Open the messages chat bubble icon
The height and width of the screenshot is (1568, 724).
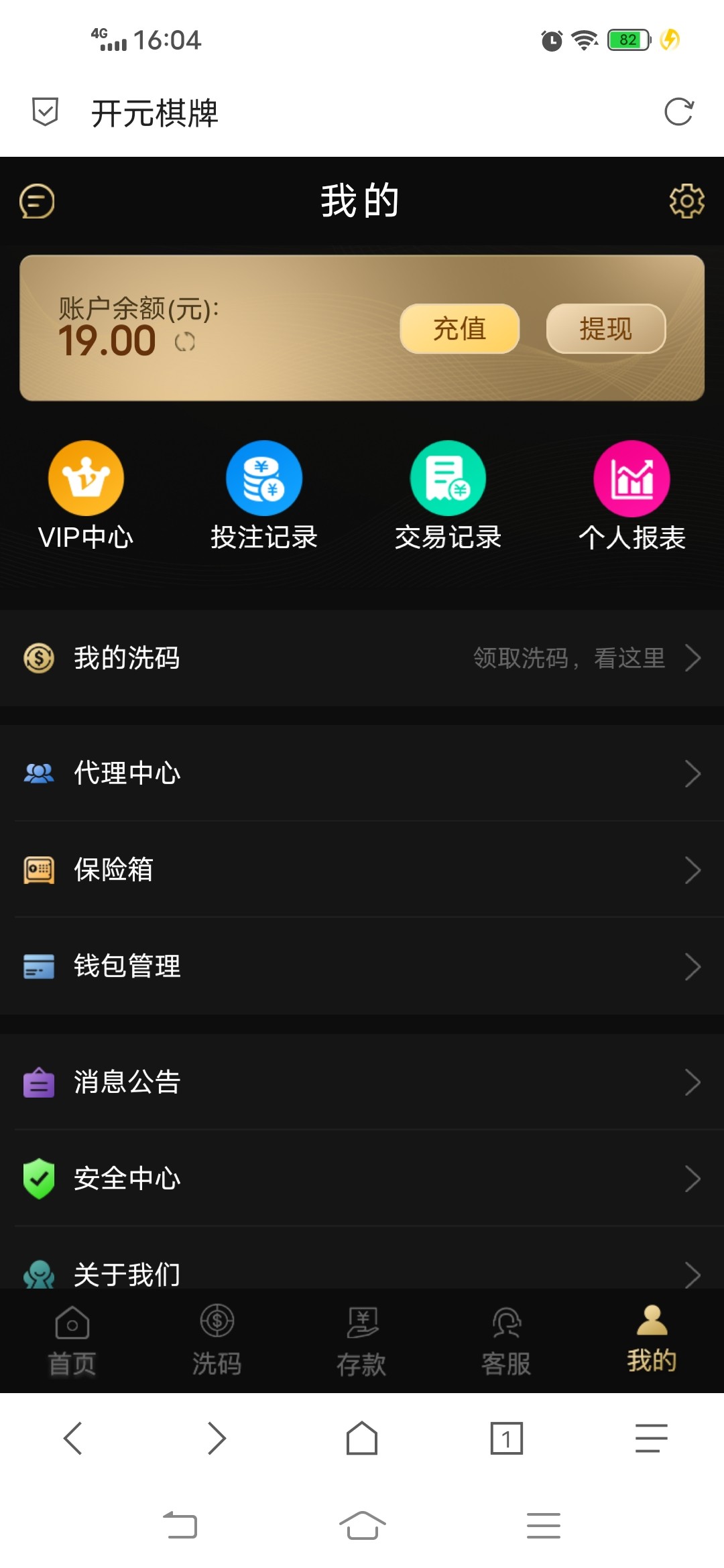[37, 201]
